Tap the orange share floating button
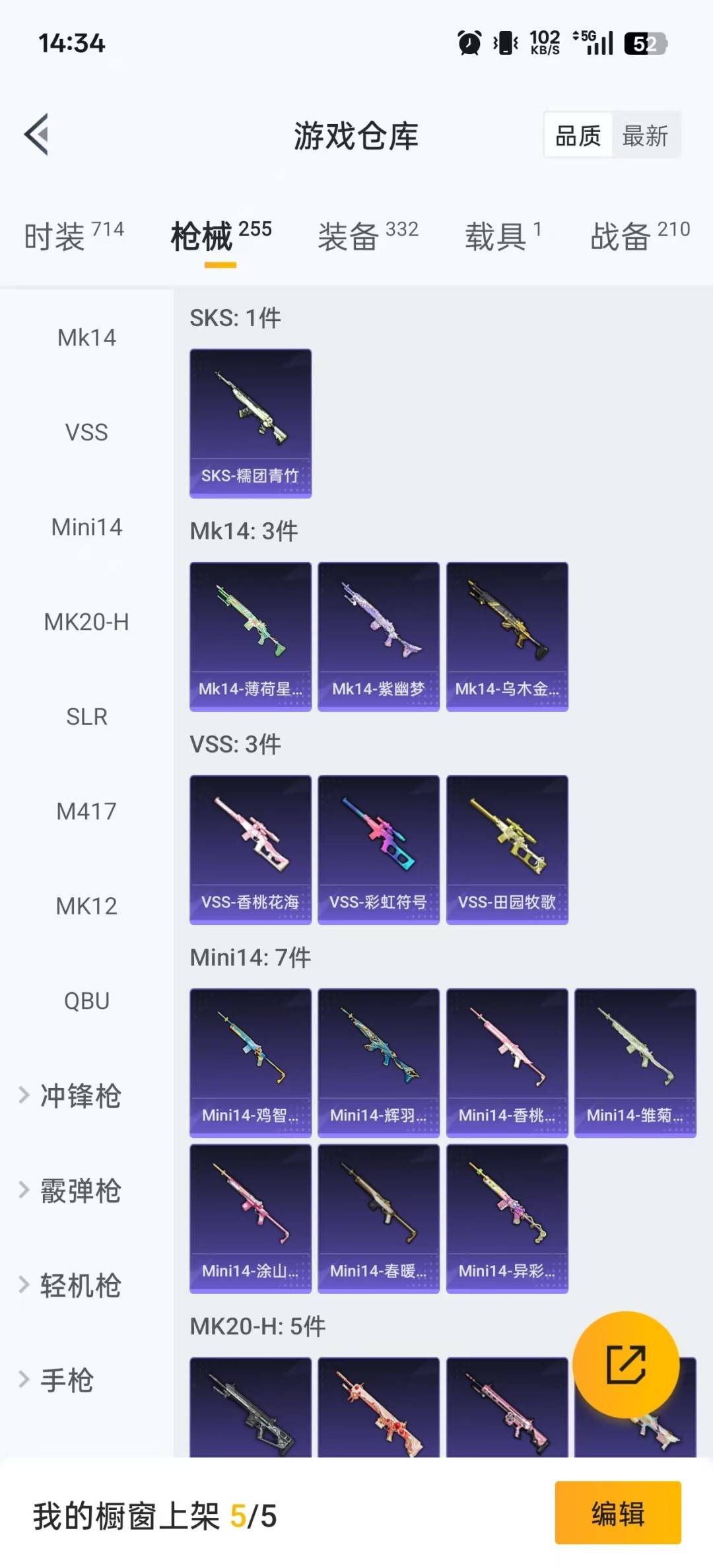The width and height of the screenshot is (713, 1568). [x=626, y=1365]
